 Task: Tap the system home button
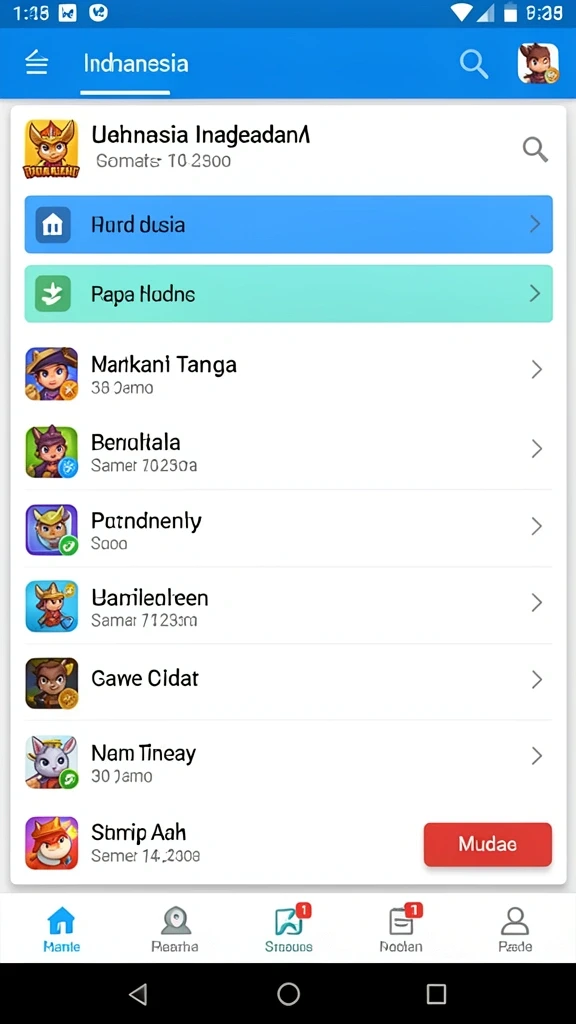coord(288,994)
